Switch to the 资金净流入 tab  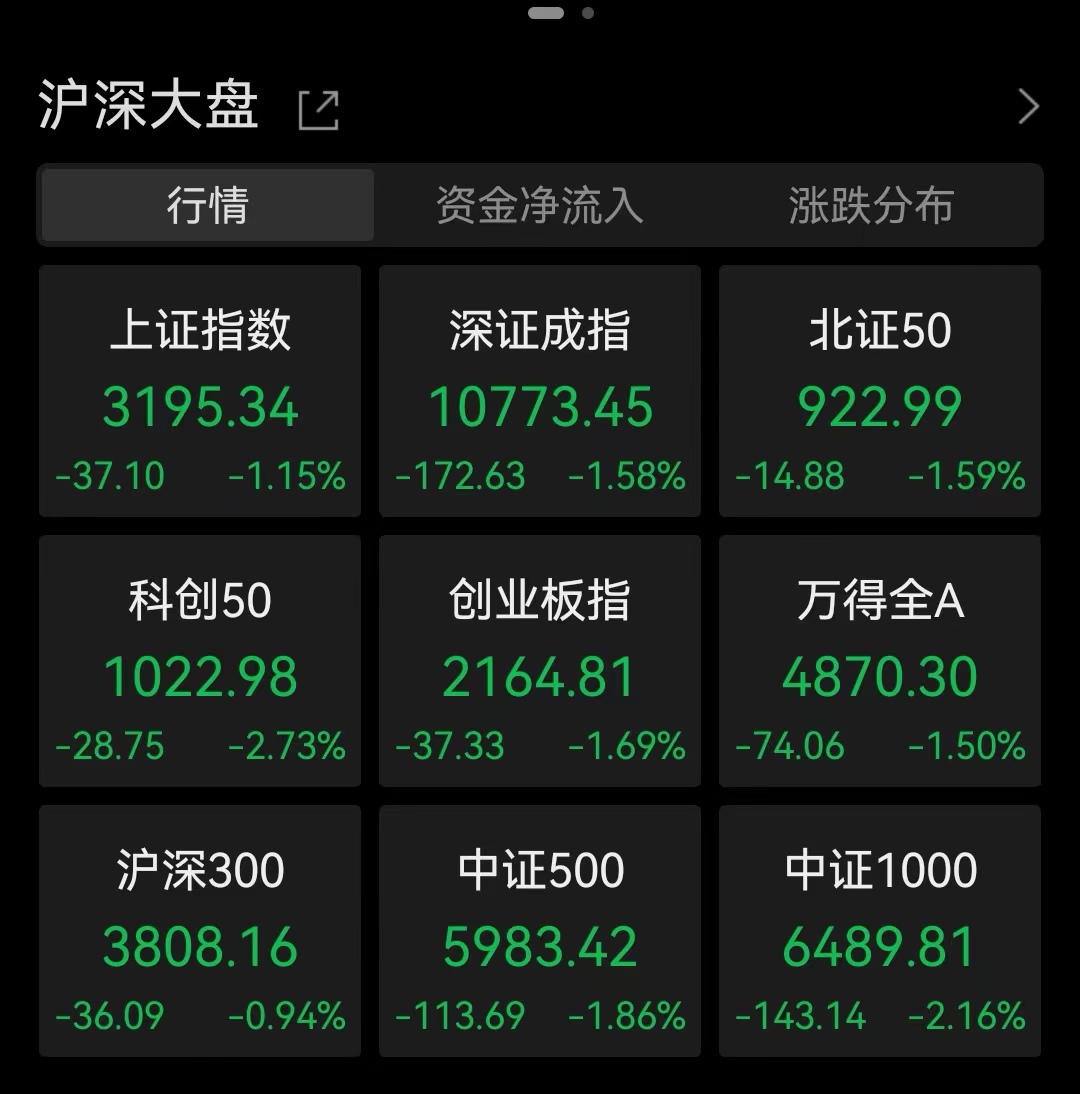click(x=540, y=206)
